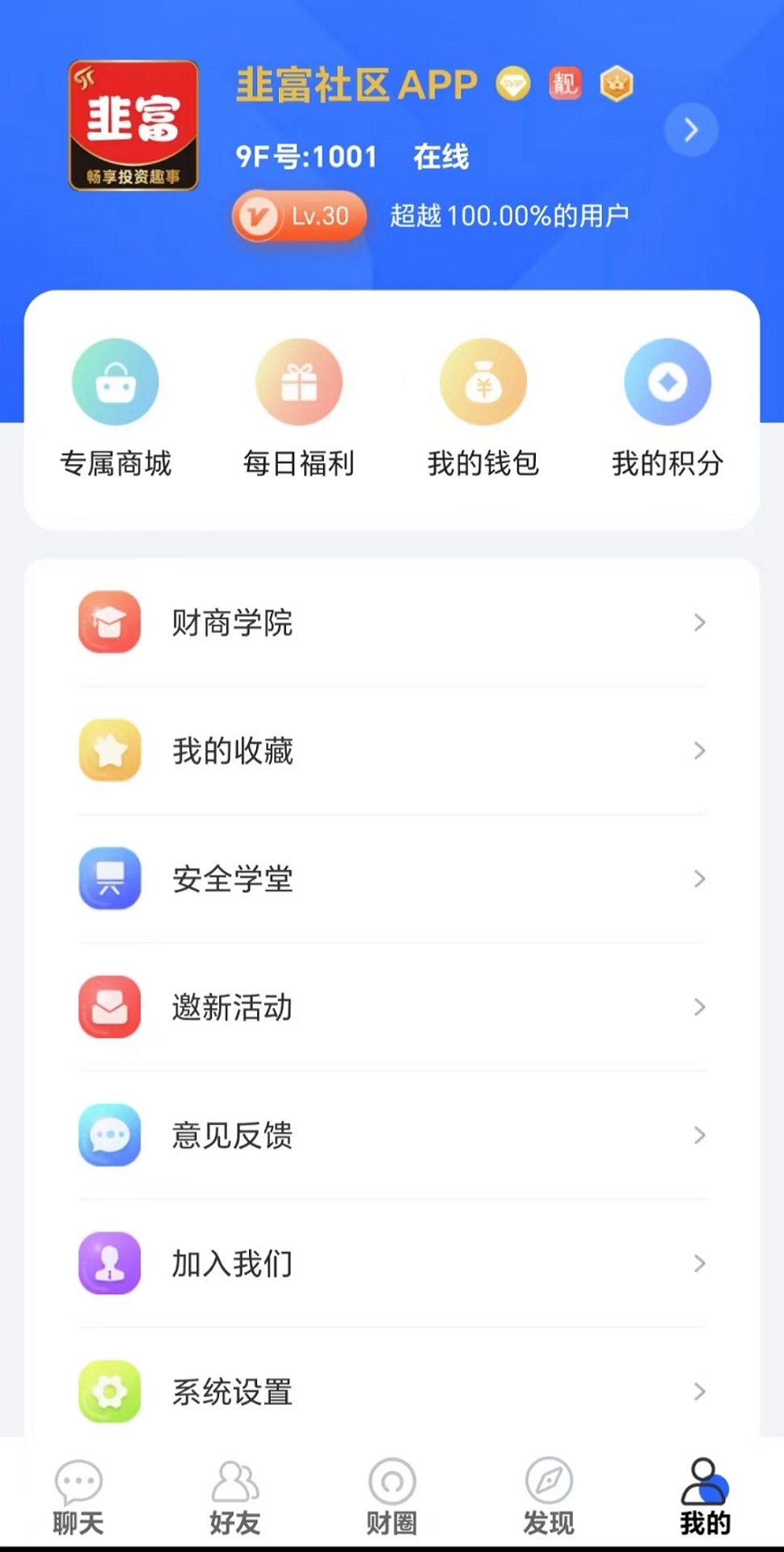784x1552 pixels.
Task: Expand the 安全学堂 row chevron
Action: pyautogui.click(x=699, y=879)
